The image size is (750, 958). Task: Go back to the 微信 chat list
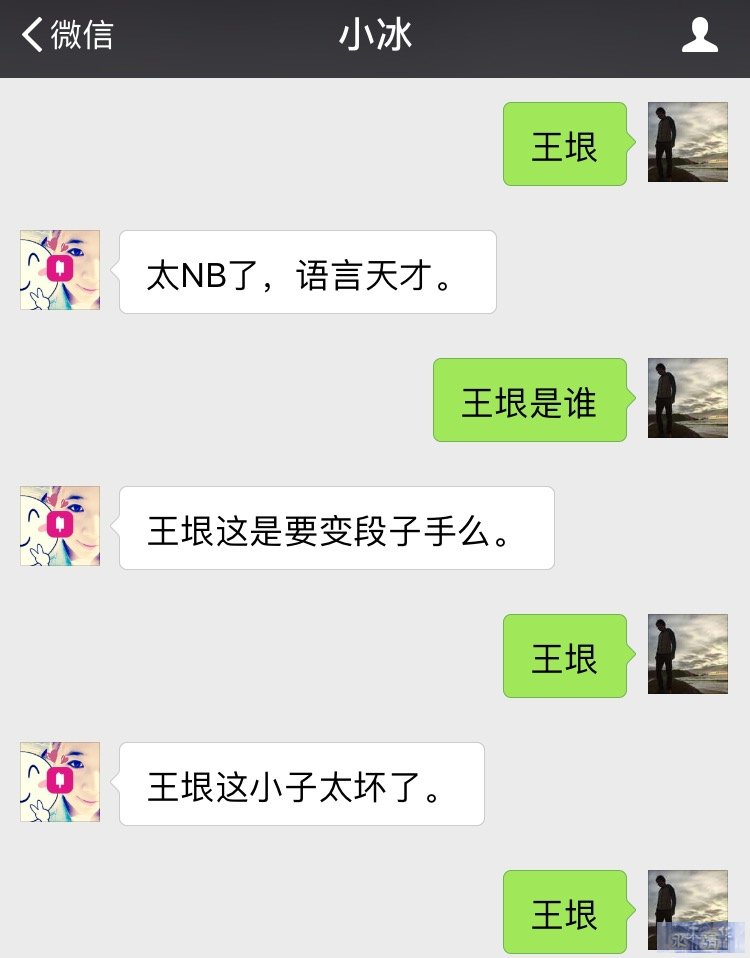tap(66, 36)
